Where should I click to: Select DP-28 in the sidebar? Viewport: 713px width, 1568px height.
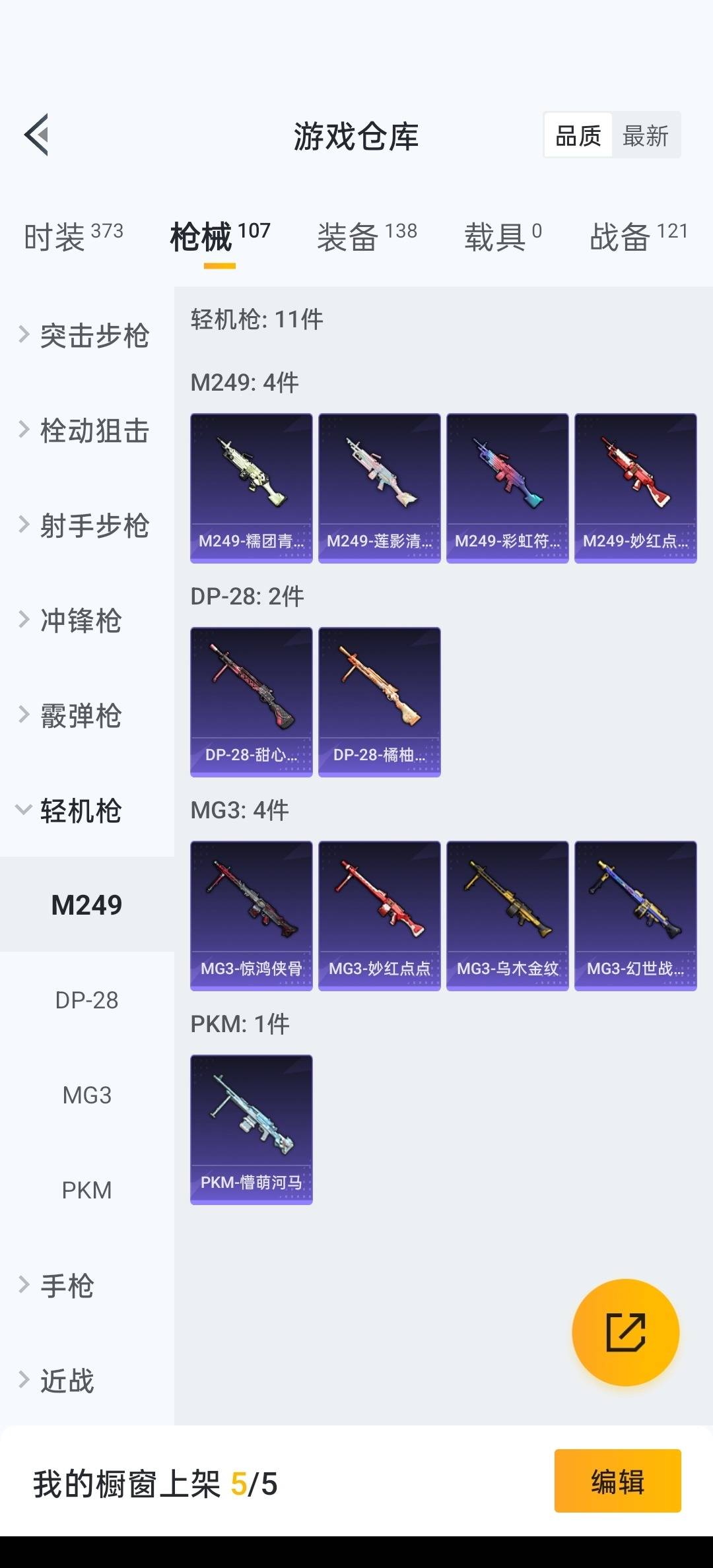tap(86, 1000)
